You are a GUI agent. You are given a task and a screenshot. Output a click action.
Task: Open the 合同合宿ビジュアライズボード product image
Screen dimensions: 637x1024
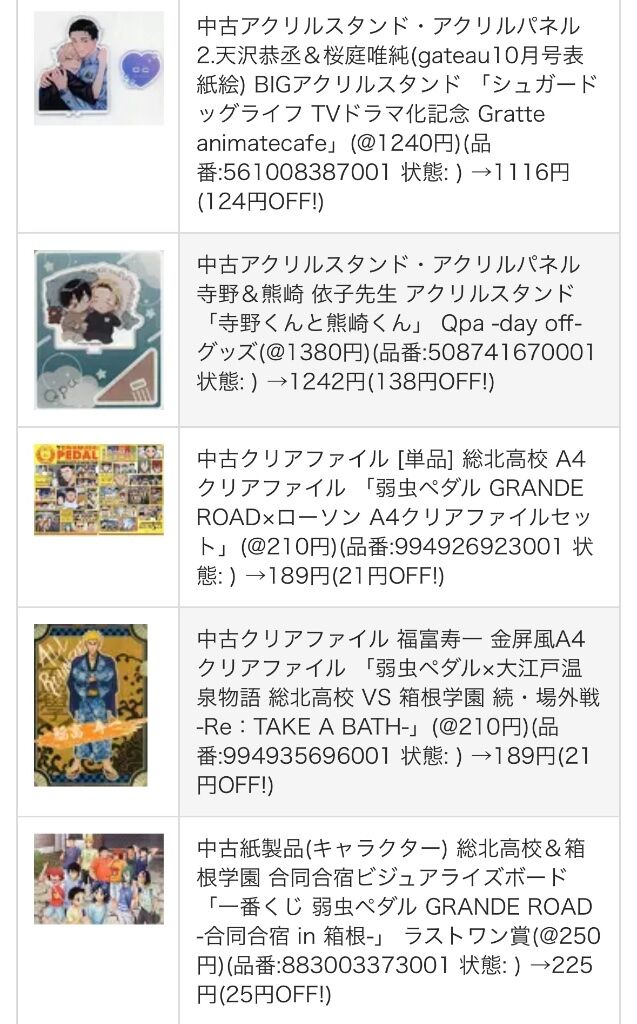tap(98, 878)
